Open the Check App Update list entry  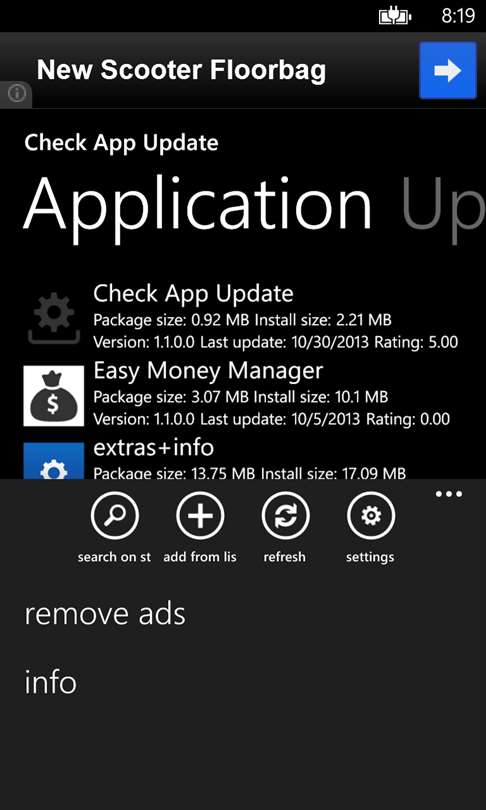coord(241,316)
